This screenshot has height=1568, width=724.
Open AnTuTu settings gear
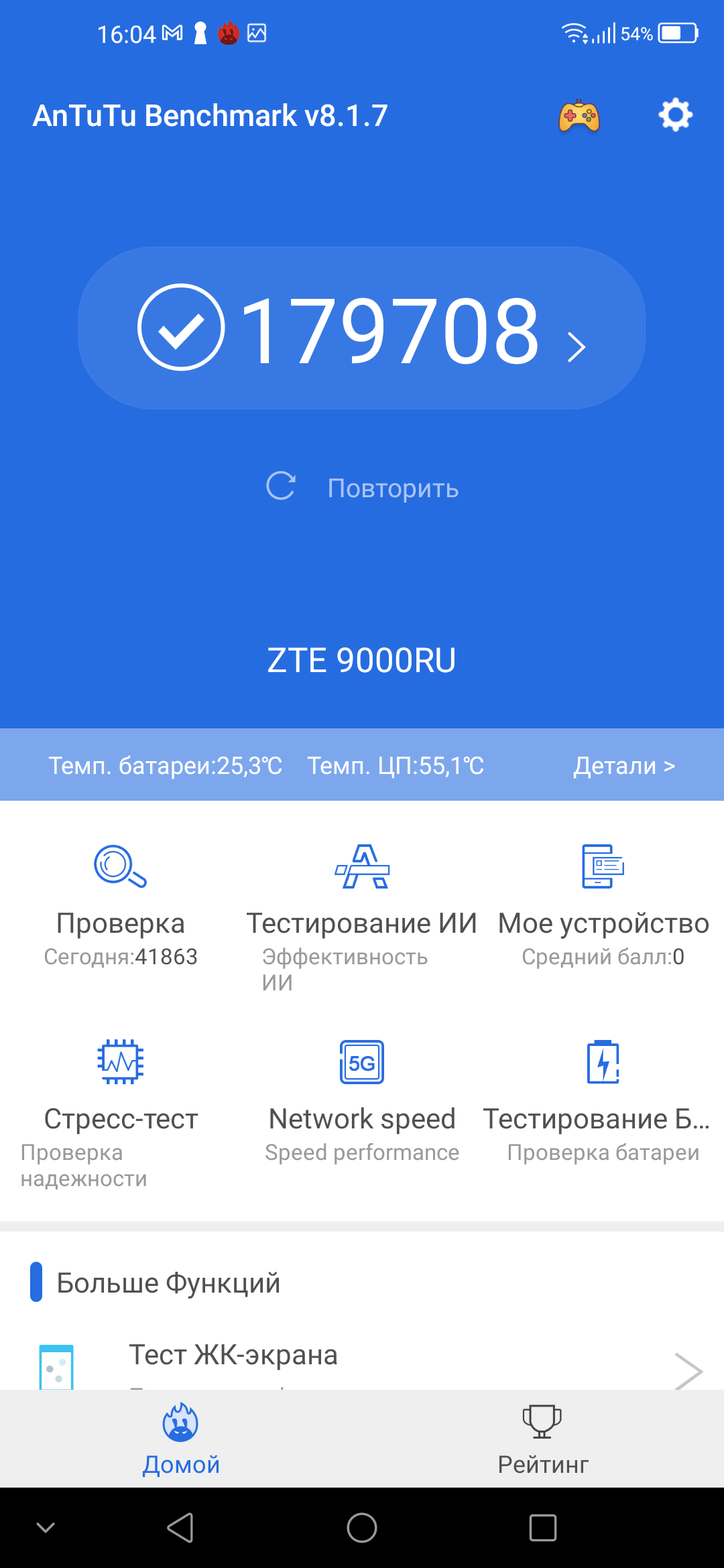(x=675, y=115)
